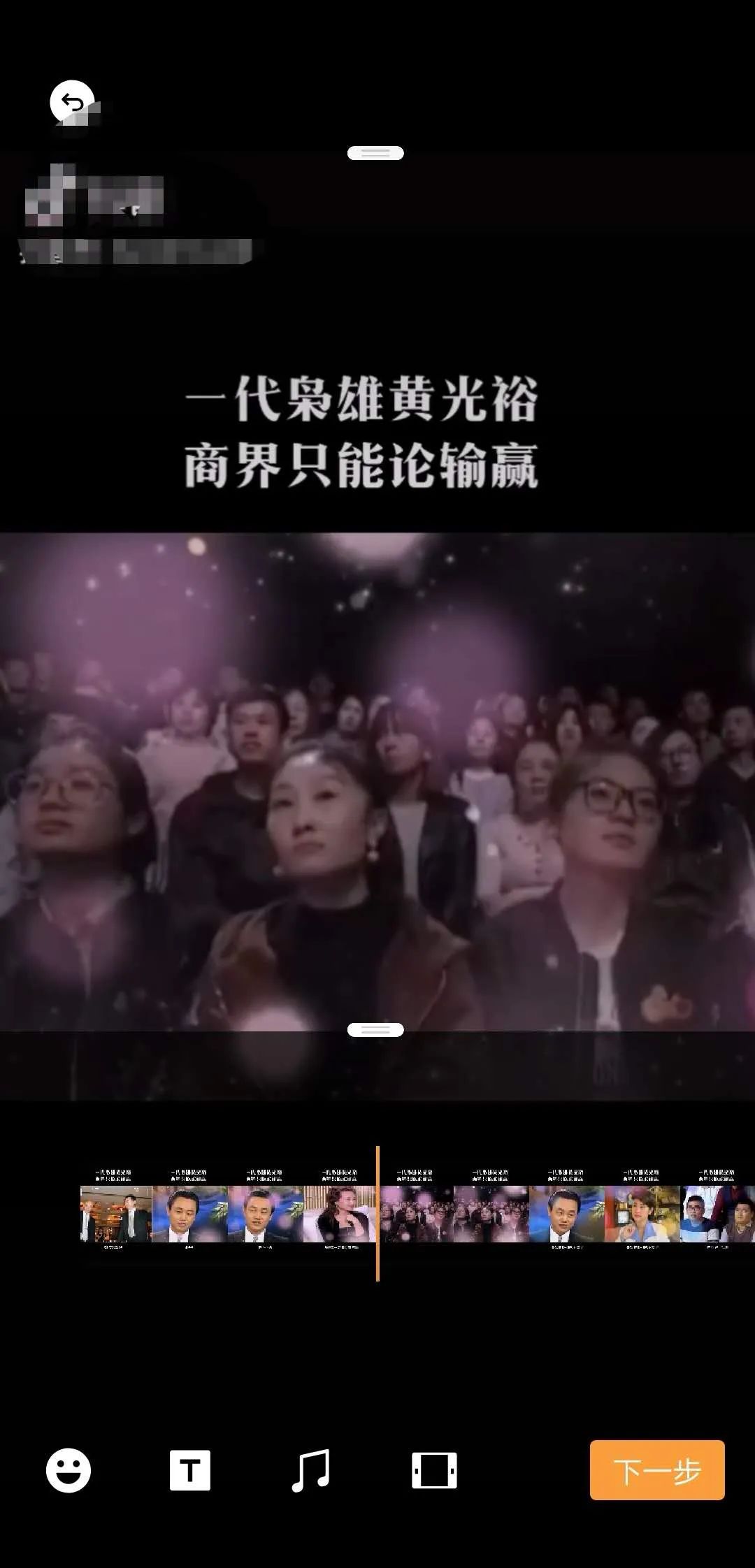Open the music note tool

[310, 1470]
